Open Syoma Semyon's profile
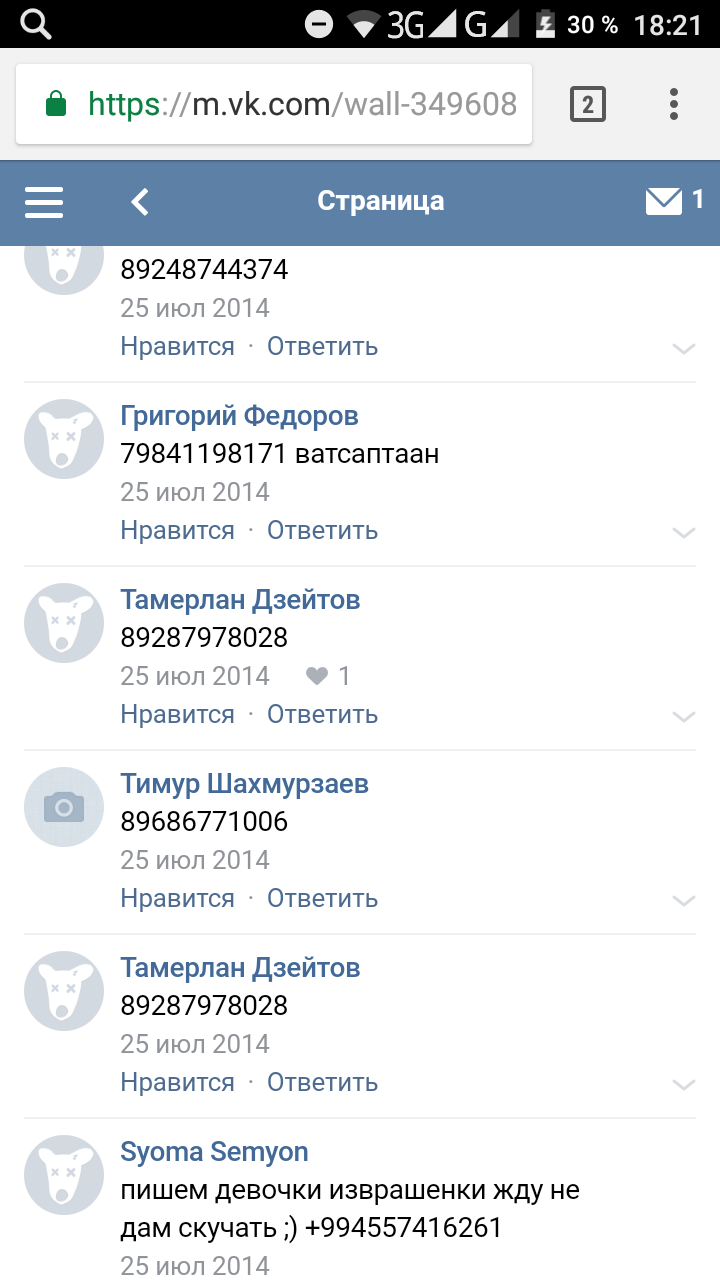This screenshot has width=720, height=1280. coord(214,1152)
